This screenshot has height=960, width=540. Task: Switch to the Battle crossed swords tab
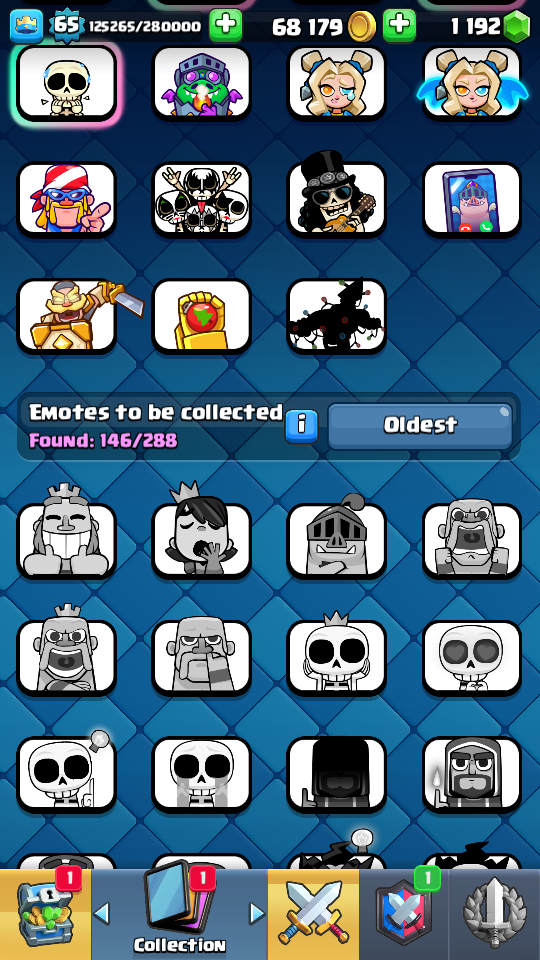point(313,914)
